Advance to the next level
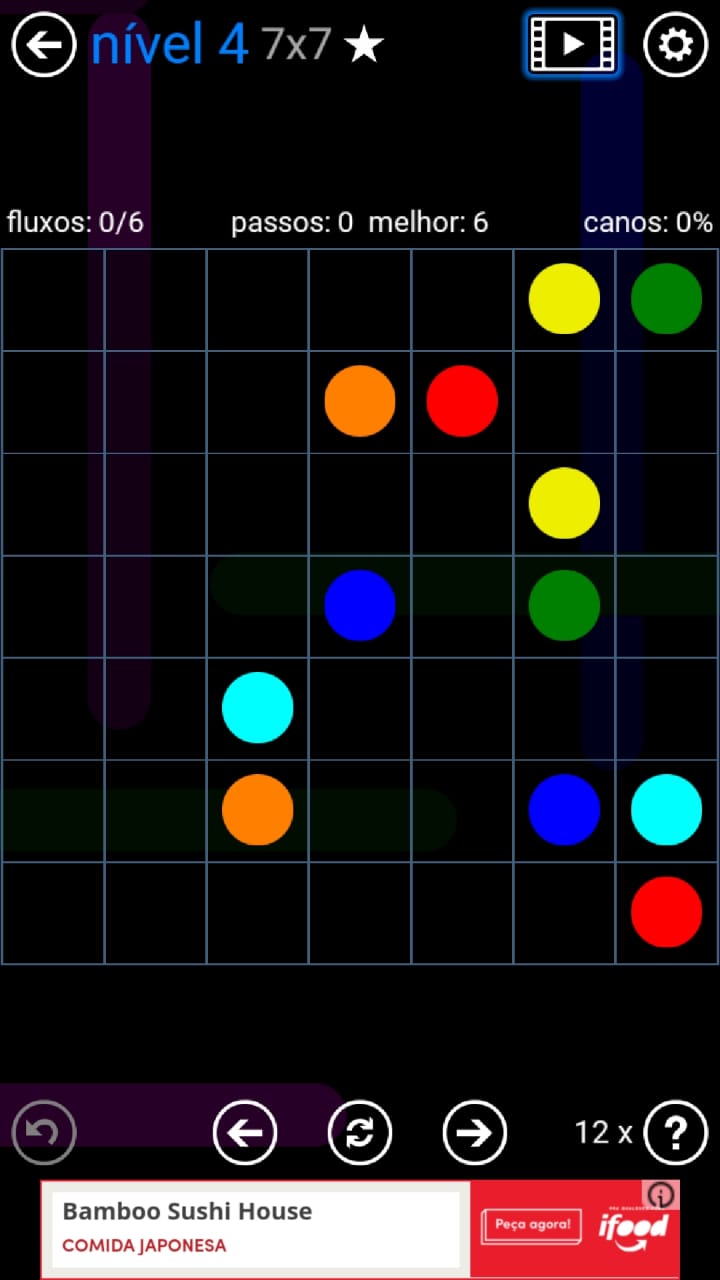The width and height of the screenshot is (720, 1280). coord(474,1133)
